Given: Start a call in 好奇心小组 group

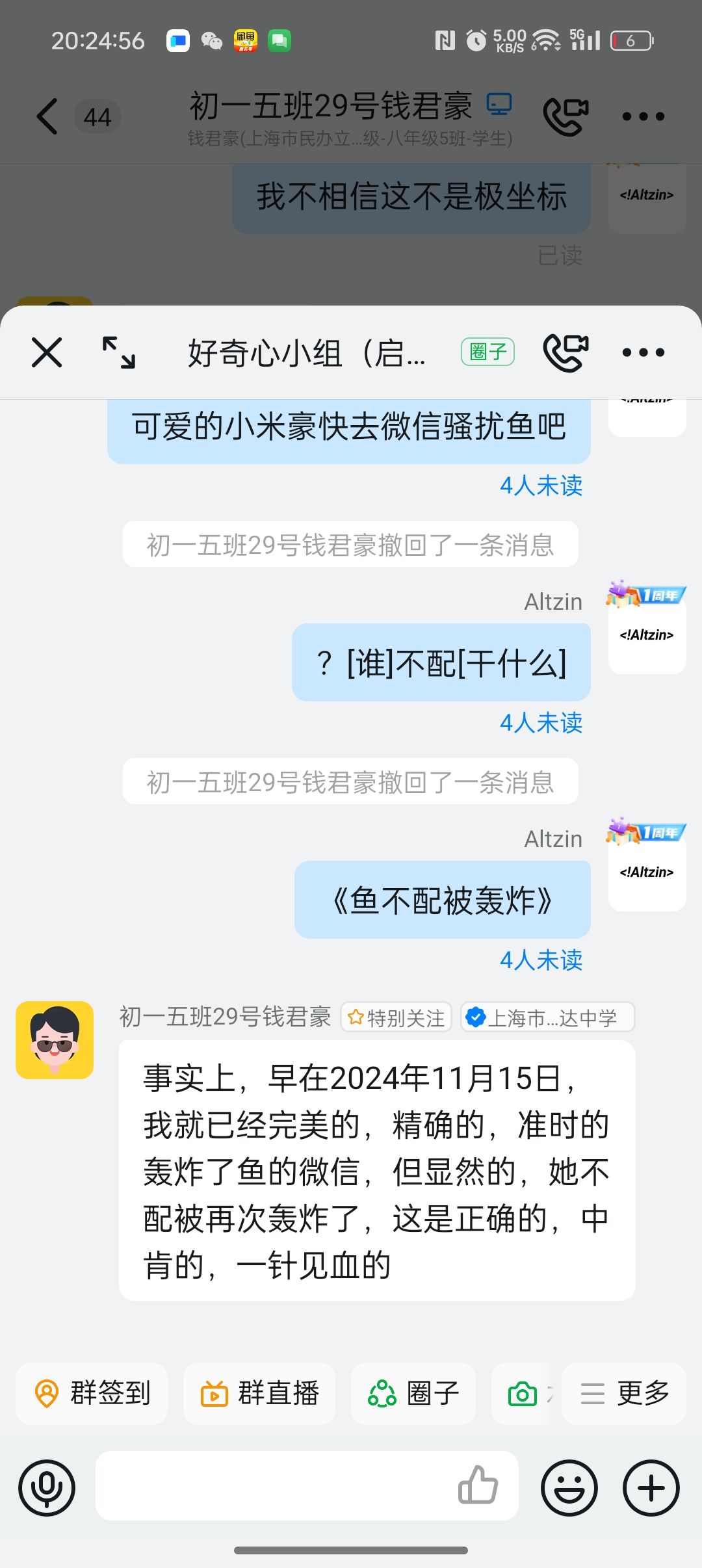Looking at the screenshot, I should 565,352.
